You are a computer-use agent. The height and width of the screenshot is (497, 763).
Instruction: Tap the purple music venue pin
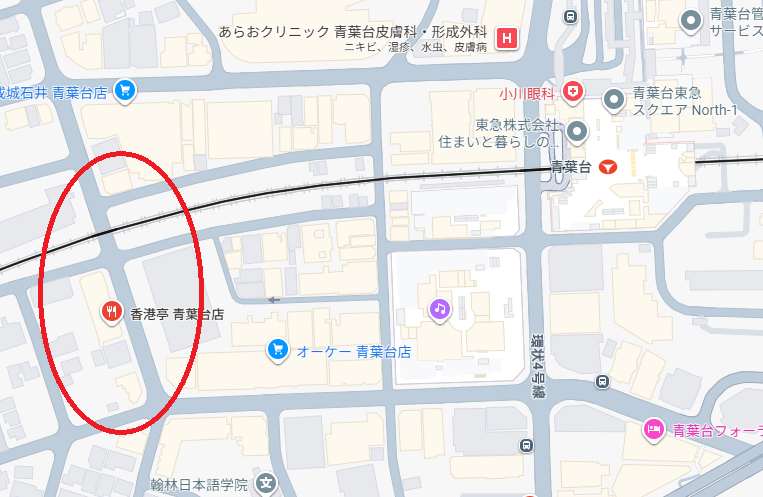tap(439, 309)
